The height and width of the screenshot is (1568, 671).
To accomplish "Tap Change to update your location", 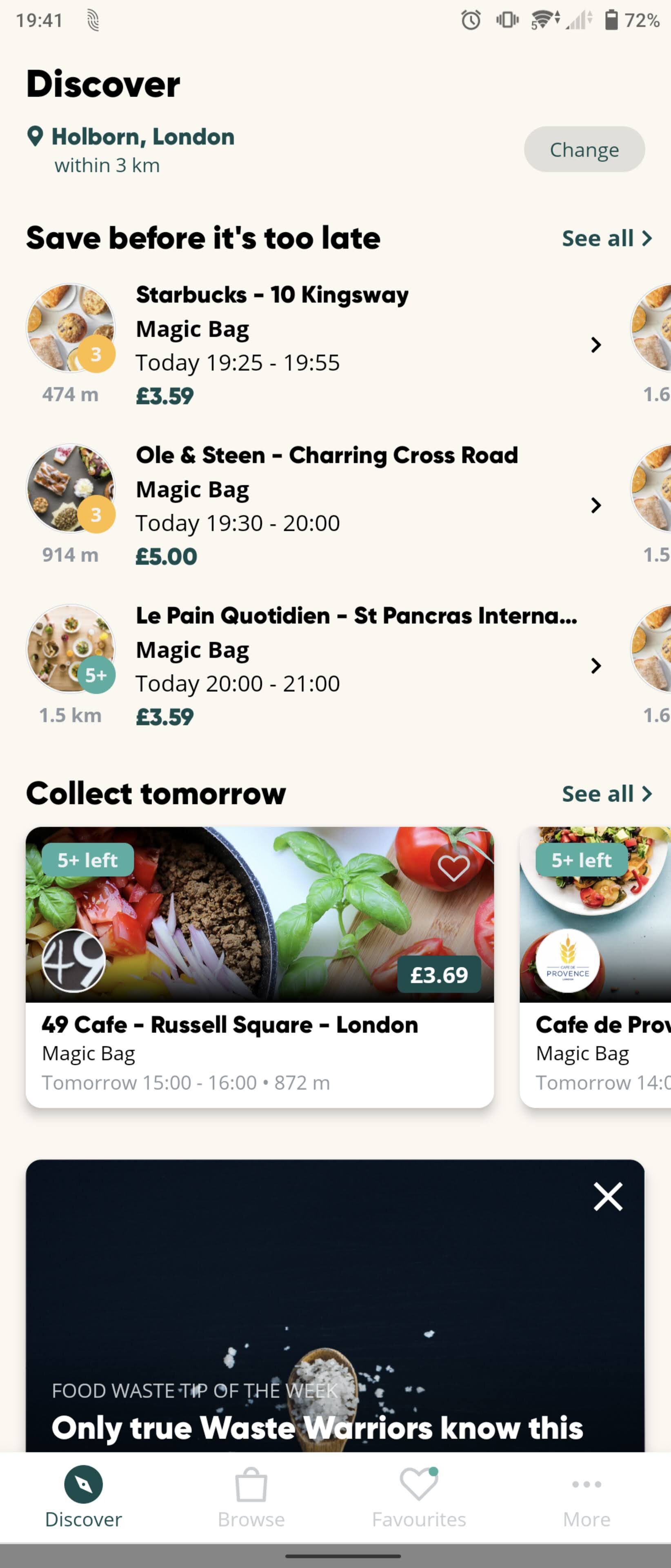I will 584,149.
